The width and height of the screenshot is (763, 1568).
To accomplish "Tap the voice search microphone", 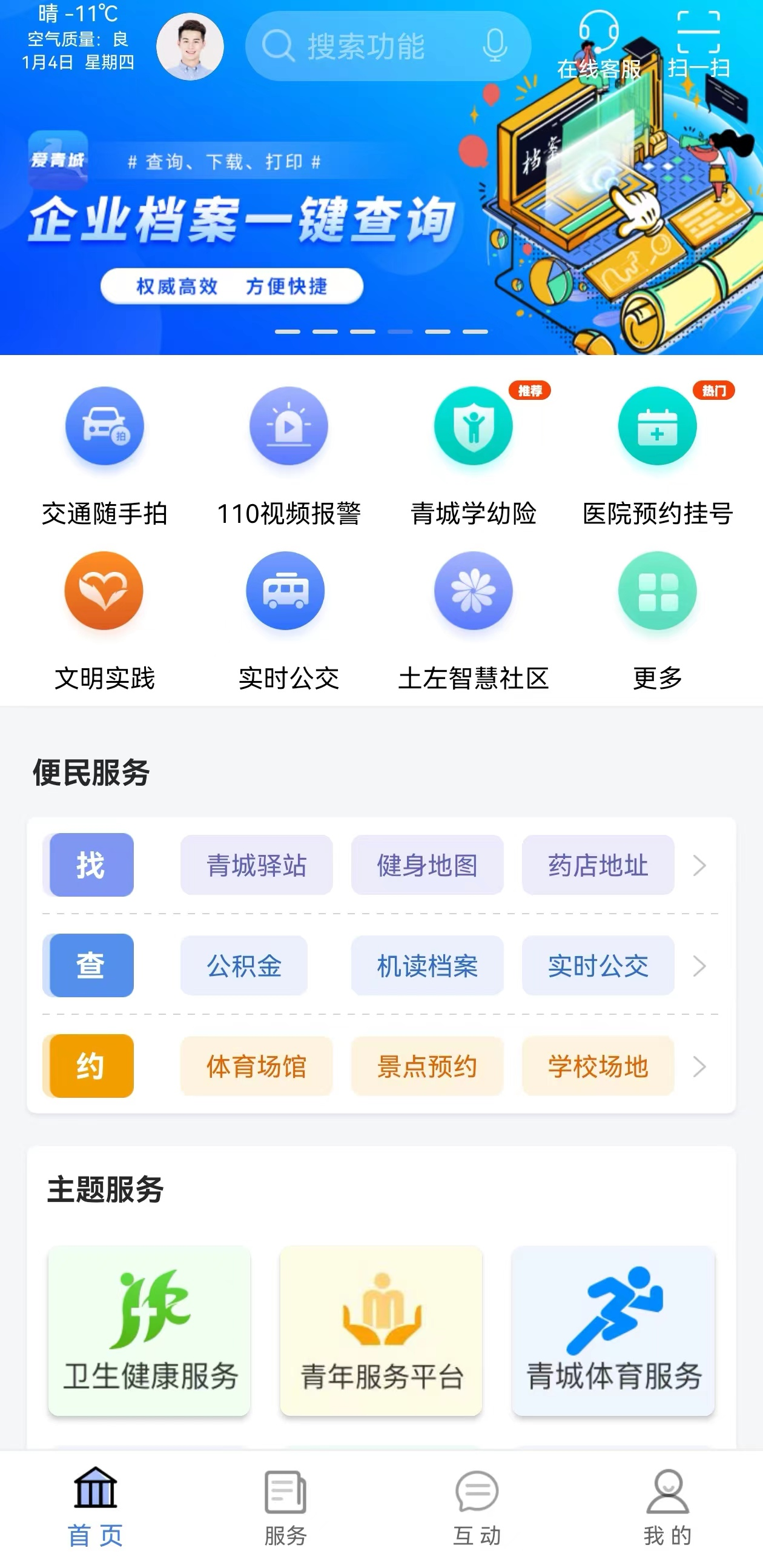I will pos(495,45).
